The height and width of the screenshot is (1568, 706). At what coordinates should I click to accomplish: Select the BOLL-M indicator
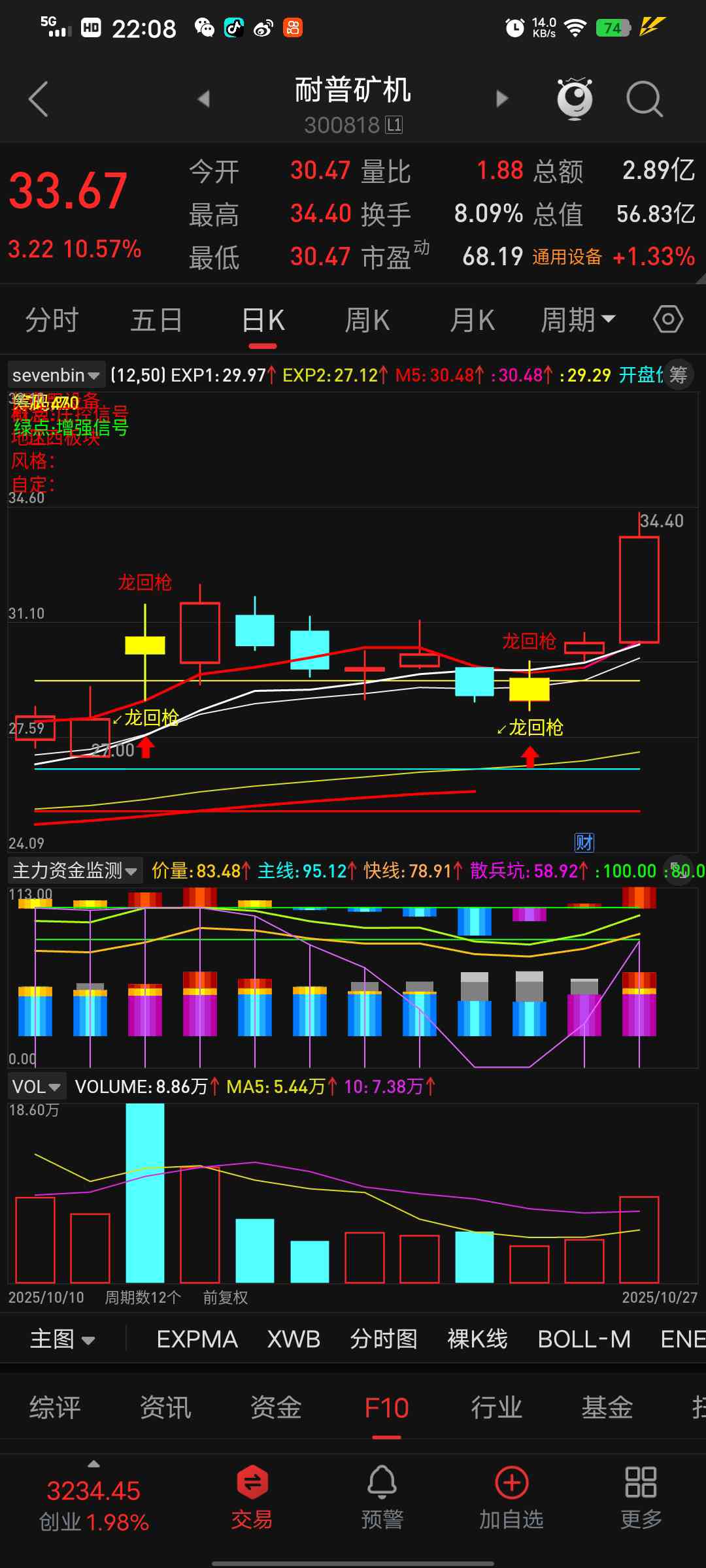[x=584, y=1339]
